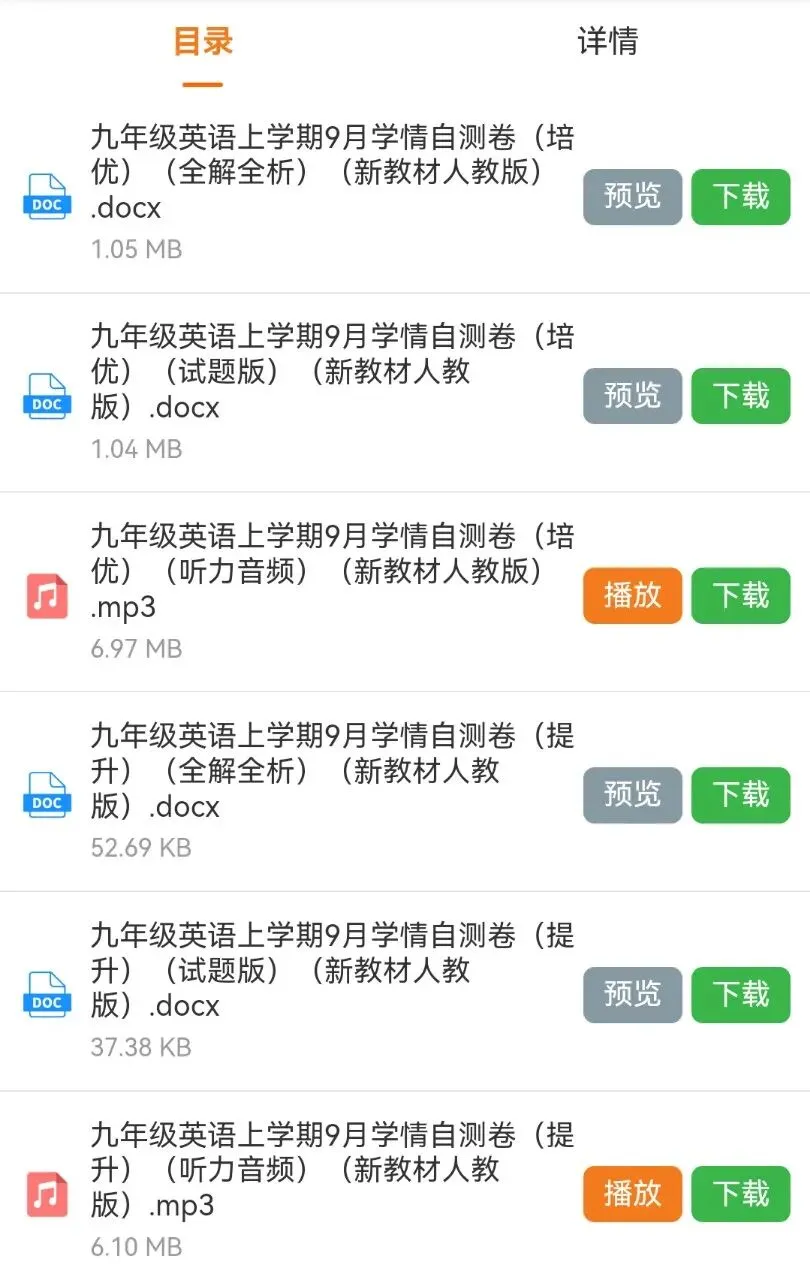Play 培优 听力音频 mp3

(x=633, y=595)
